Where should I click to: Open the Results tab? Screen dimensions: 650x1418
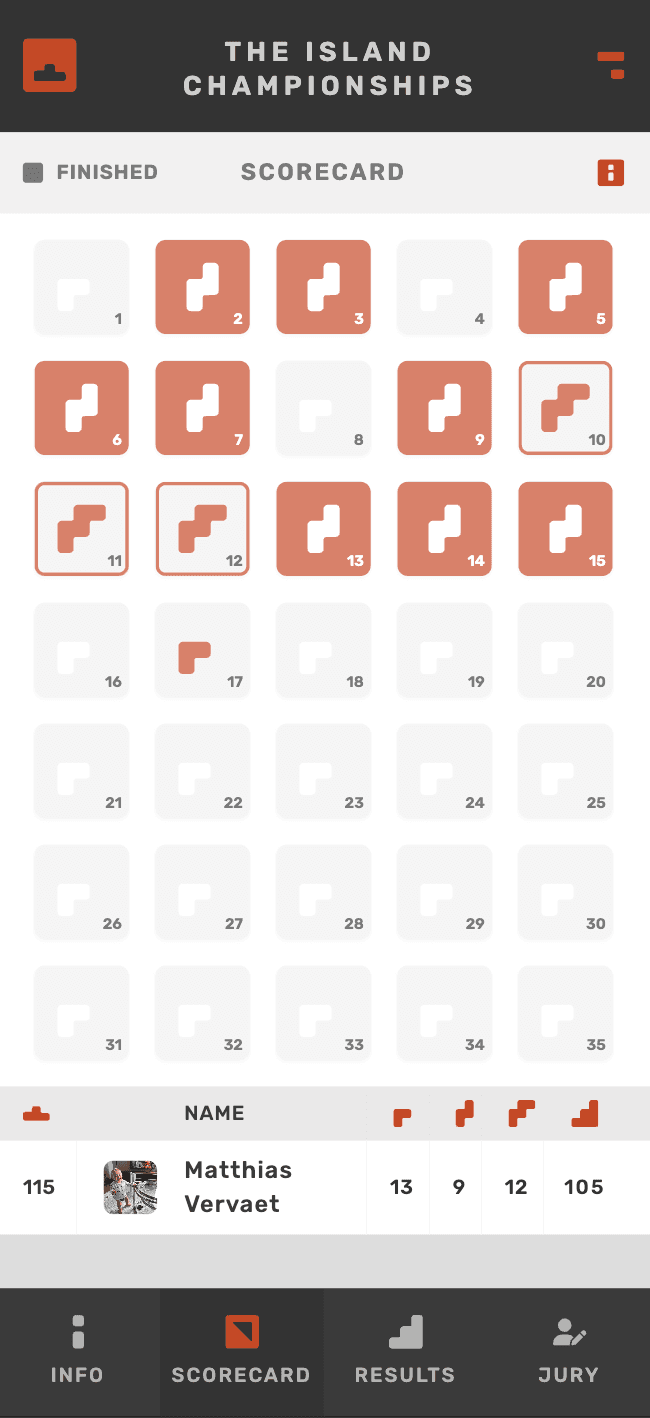click(x=405, y=1351)
